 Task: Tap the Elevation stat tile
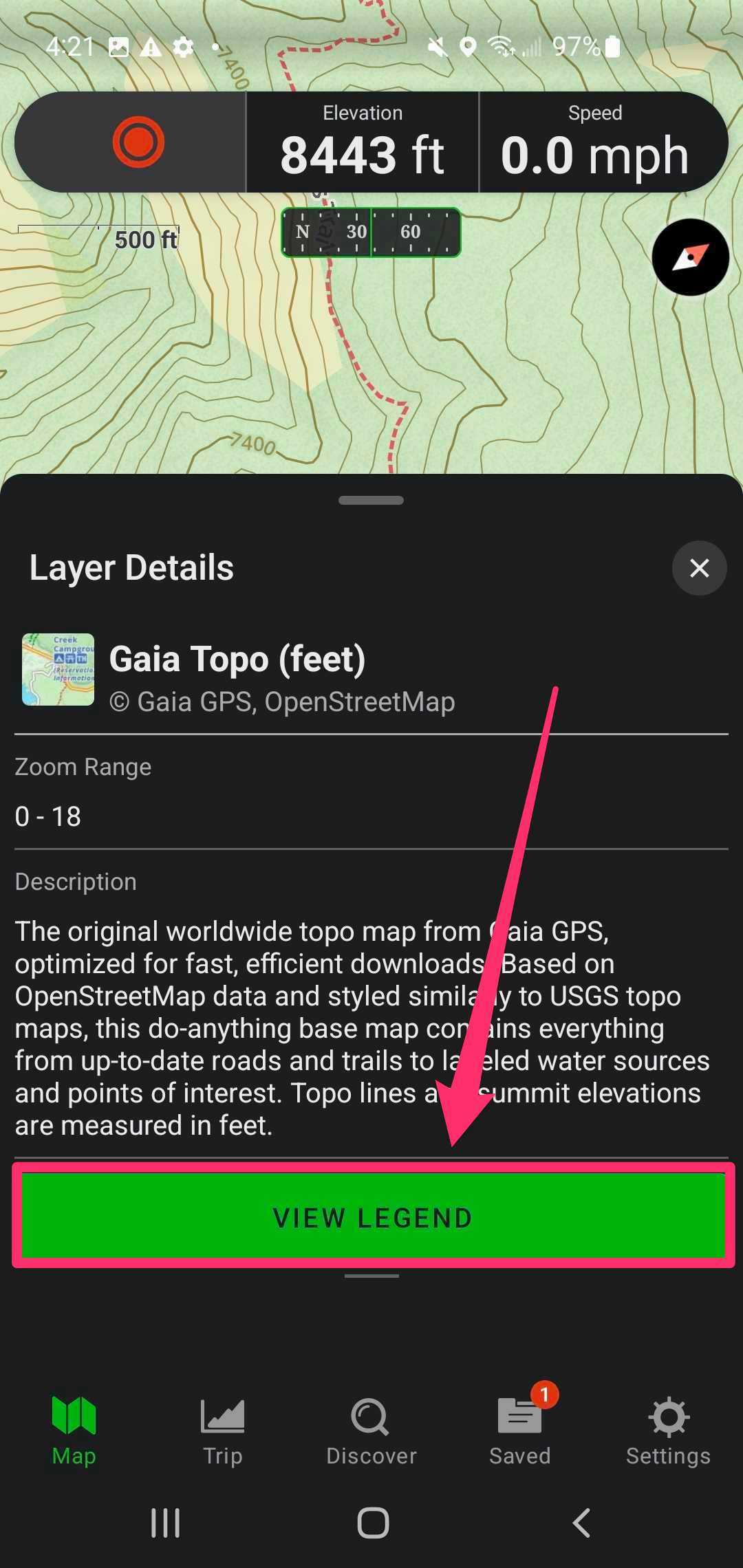(x=363, y=143)
